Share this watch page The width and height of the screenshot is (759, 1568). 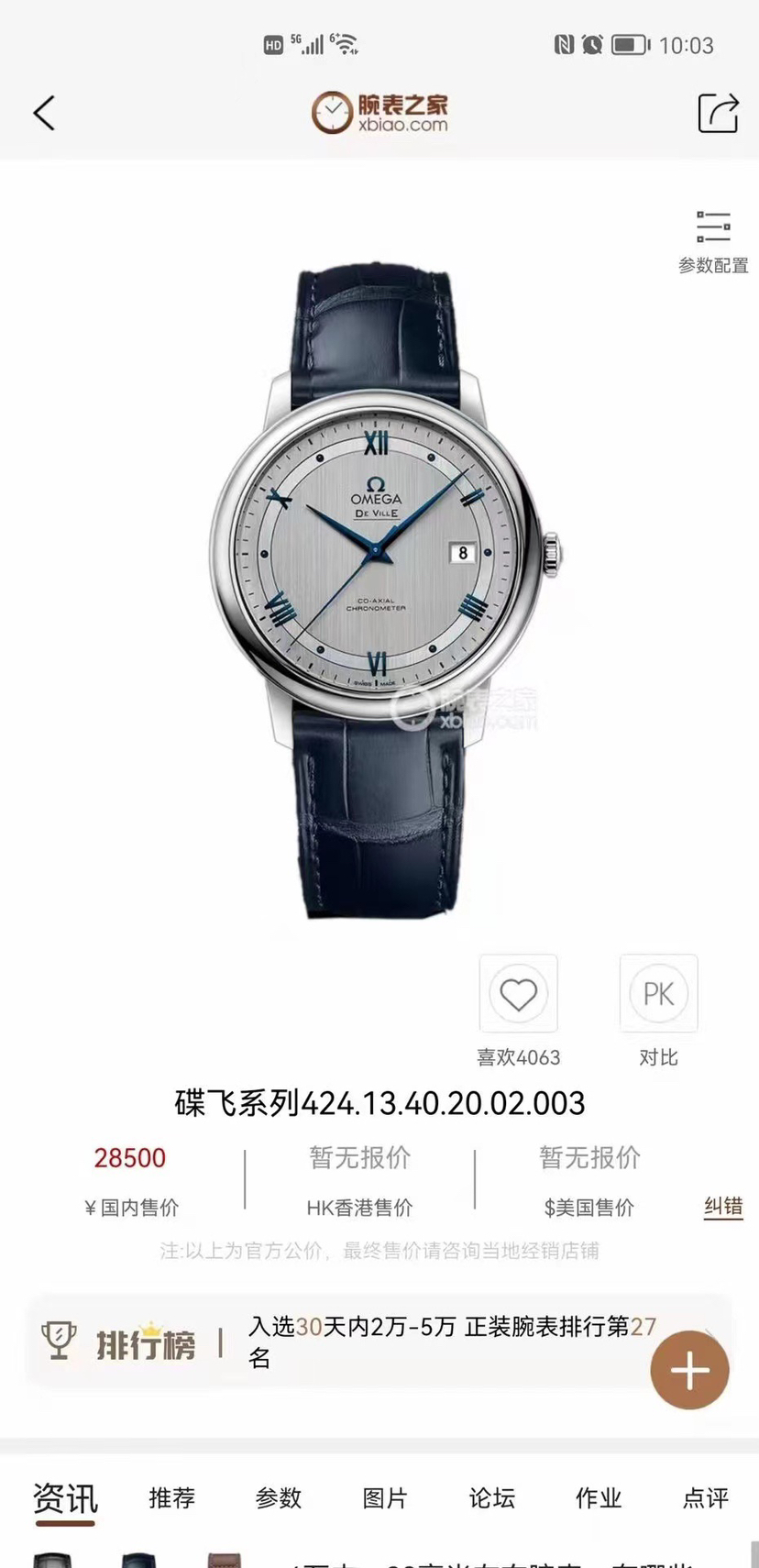point(717,113)
